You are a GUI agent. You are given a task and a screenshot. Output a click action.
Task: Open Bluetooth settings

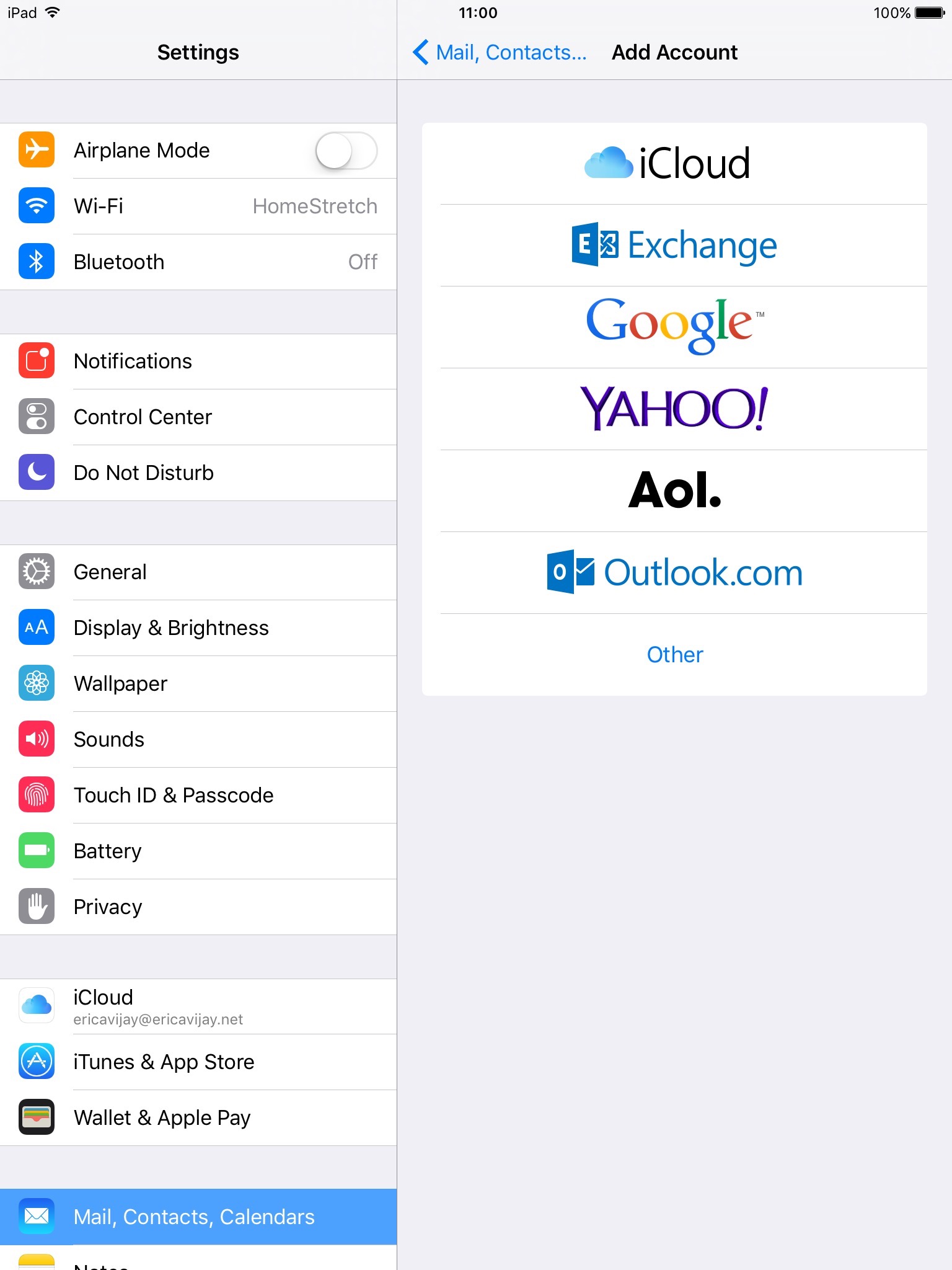click(x=198, y=262)
